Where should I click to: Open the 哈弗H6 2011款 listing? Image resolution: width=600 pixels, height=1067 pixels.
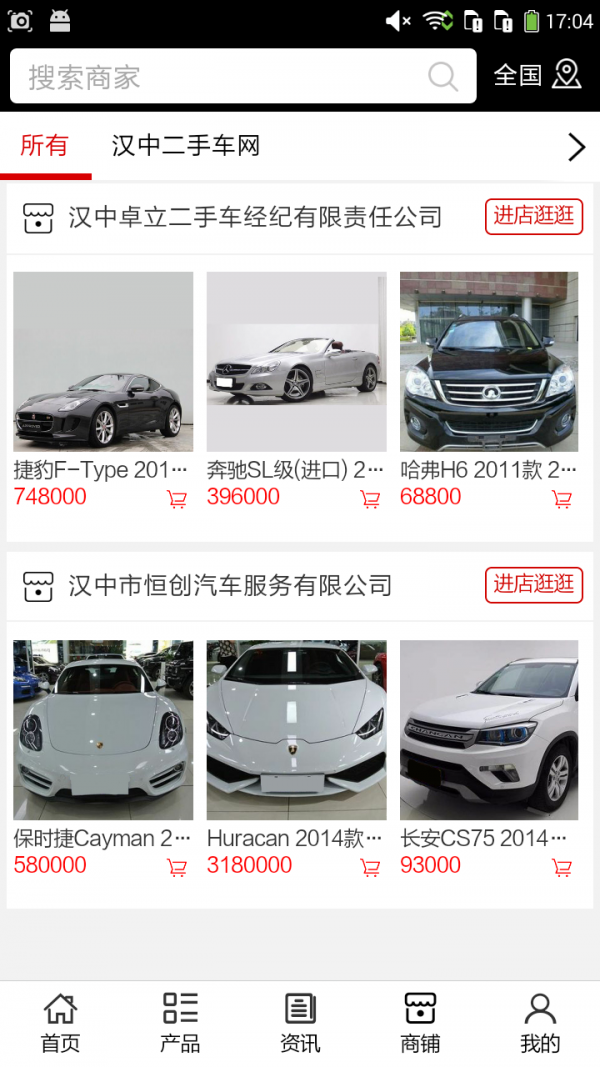click(x=489, y=362)
